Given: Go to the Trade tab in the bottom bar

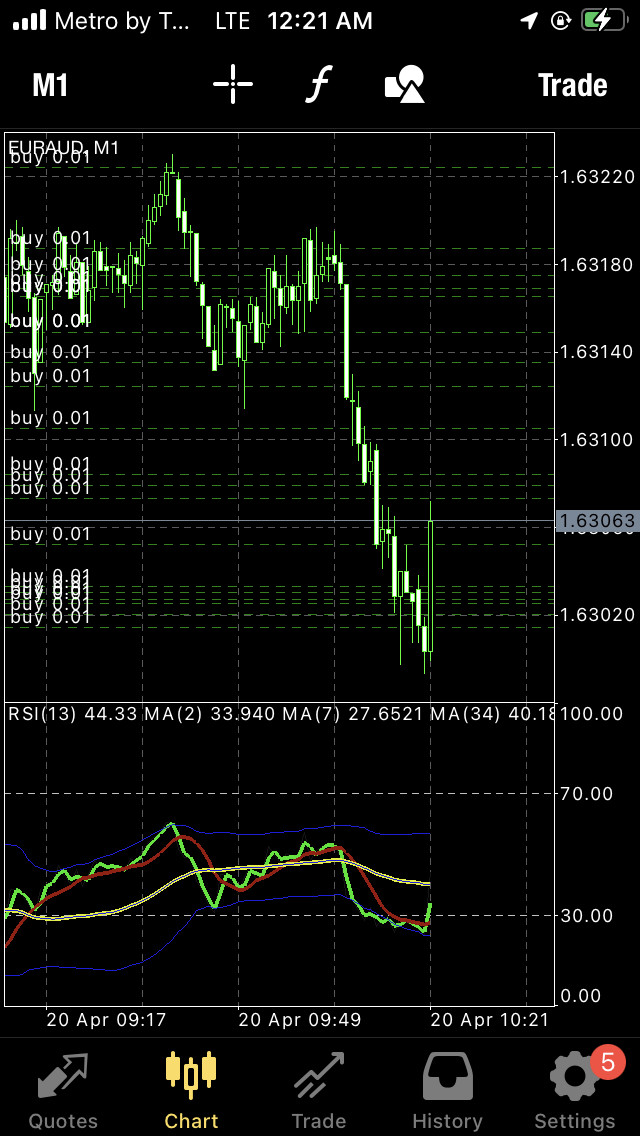Looking at the screenshot, I should 319,1088.
